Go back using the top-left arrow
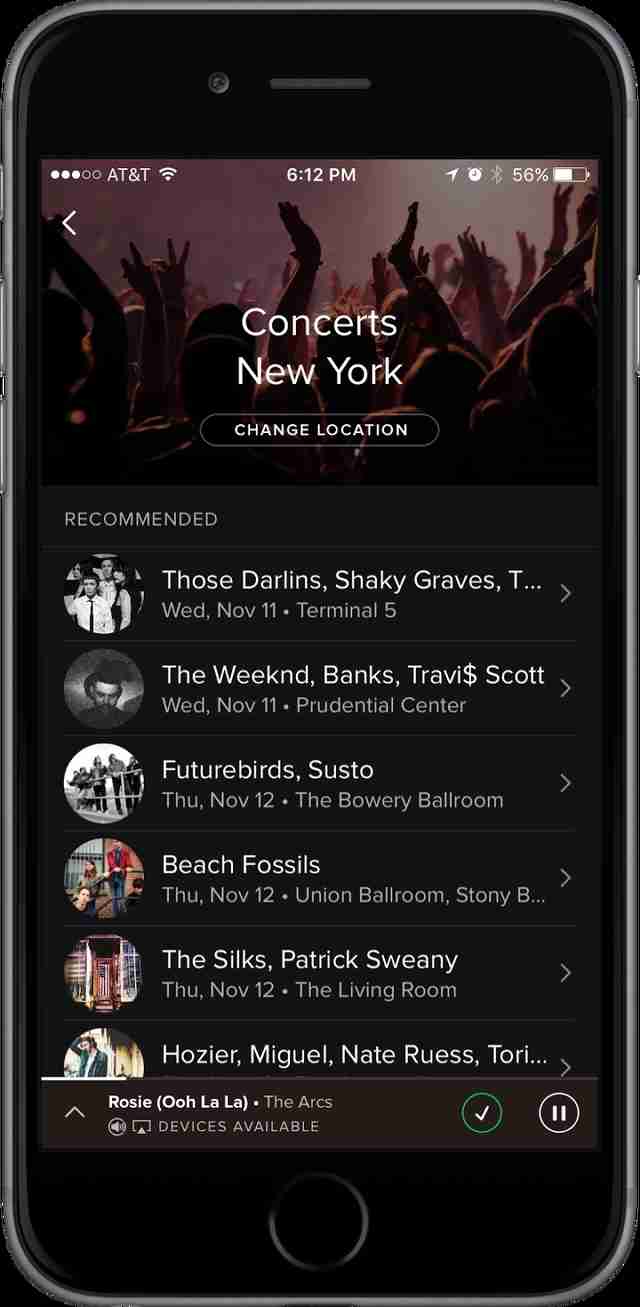The image size is (640, 1307). [x=69, y=223]
